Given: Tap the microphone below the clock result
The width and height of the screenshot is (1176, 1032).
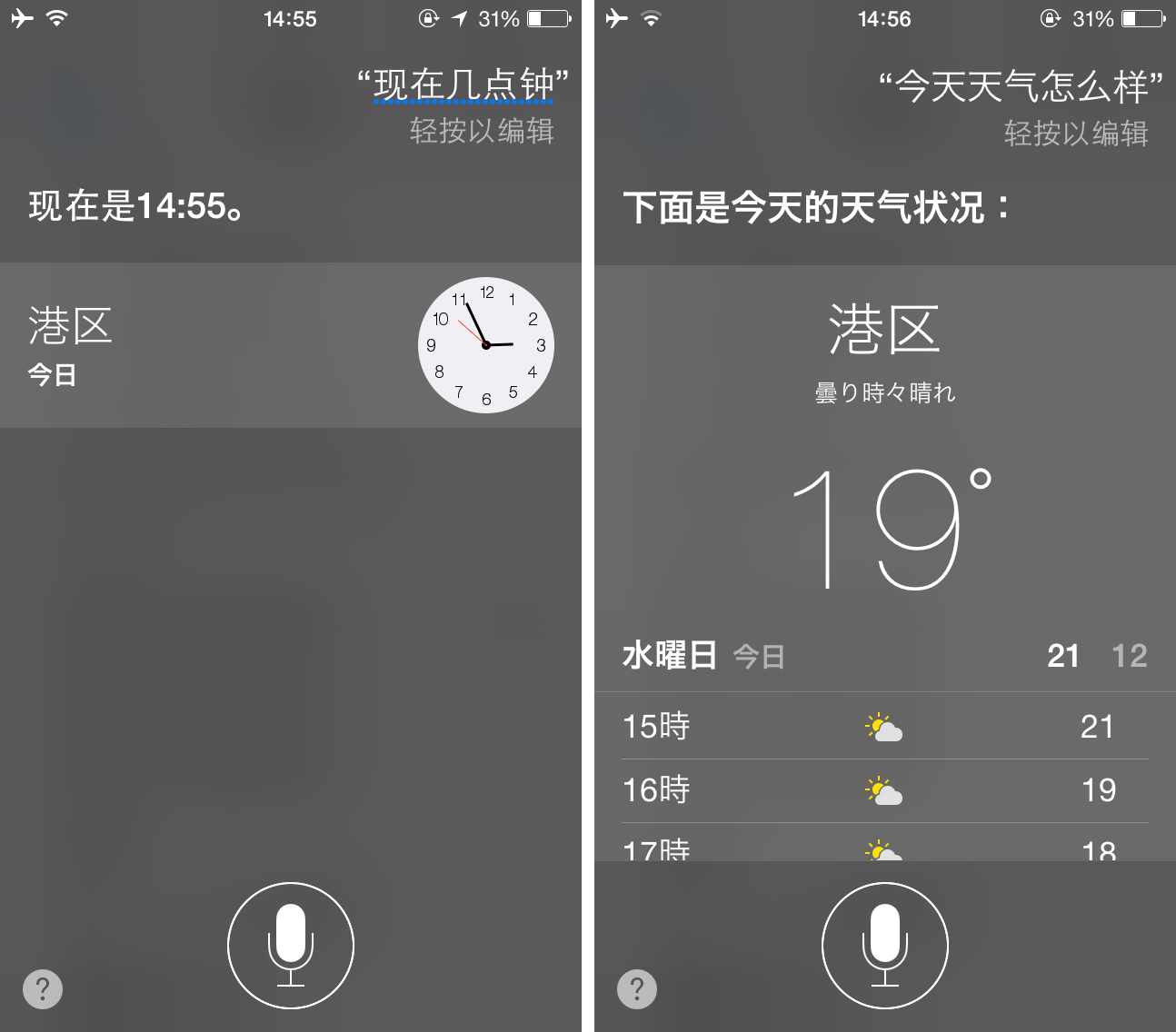Looking at the screenshot, I should pyautogui.click(x=291, y=946).
